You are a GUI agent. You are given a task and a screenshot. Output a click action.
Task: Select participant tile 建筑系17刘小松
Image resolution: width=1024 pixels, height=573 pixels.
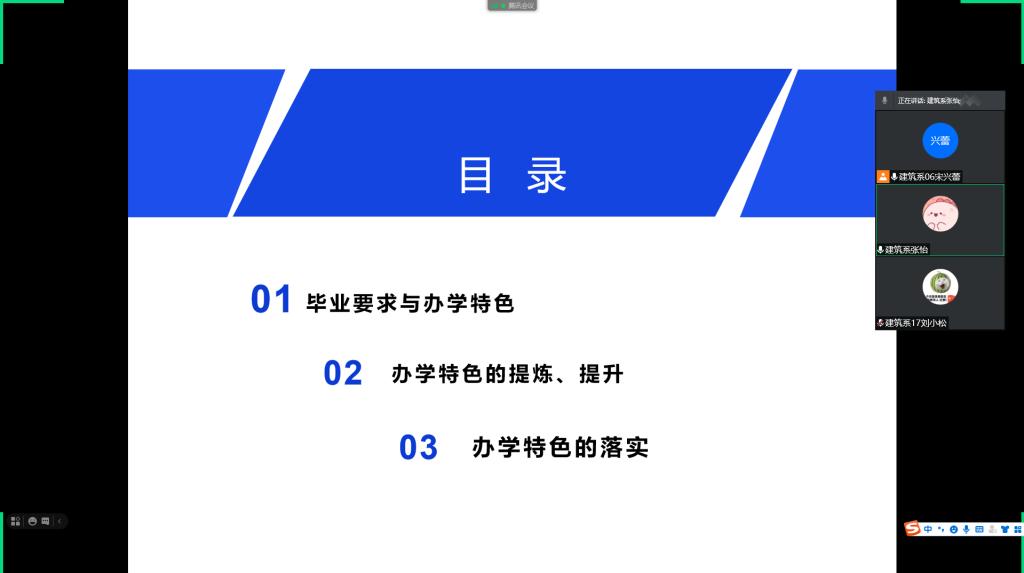[x=940, y=293]
